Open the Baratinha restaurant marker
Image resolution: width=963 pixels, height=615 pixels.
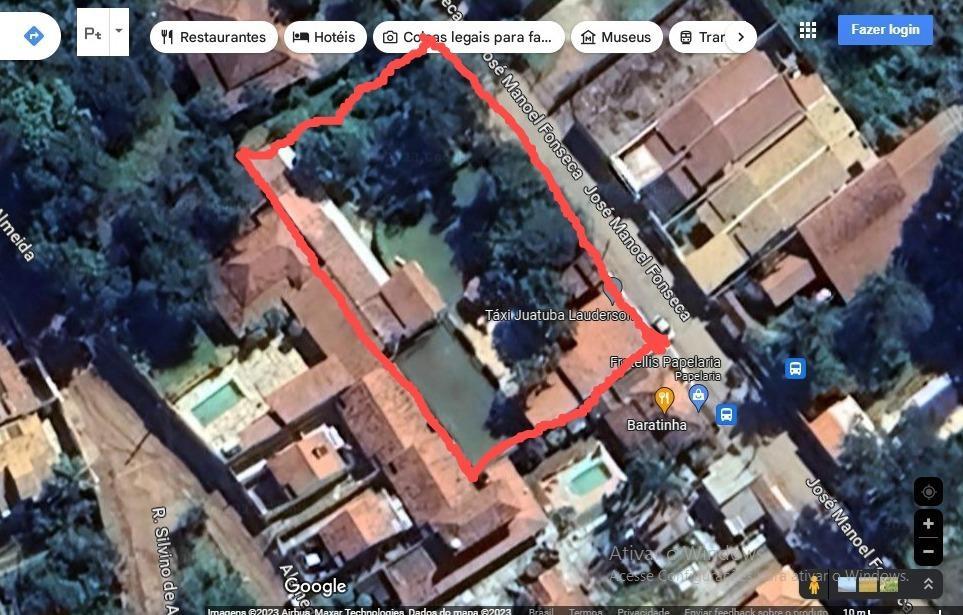[x=664, y=400]
